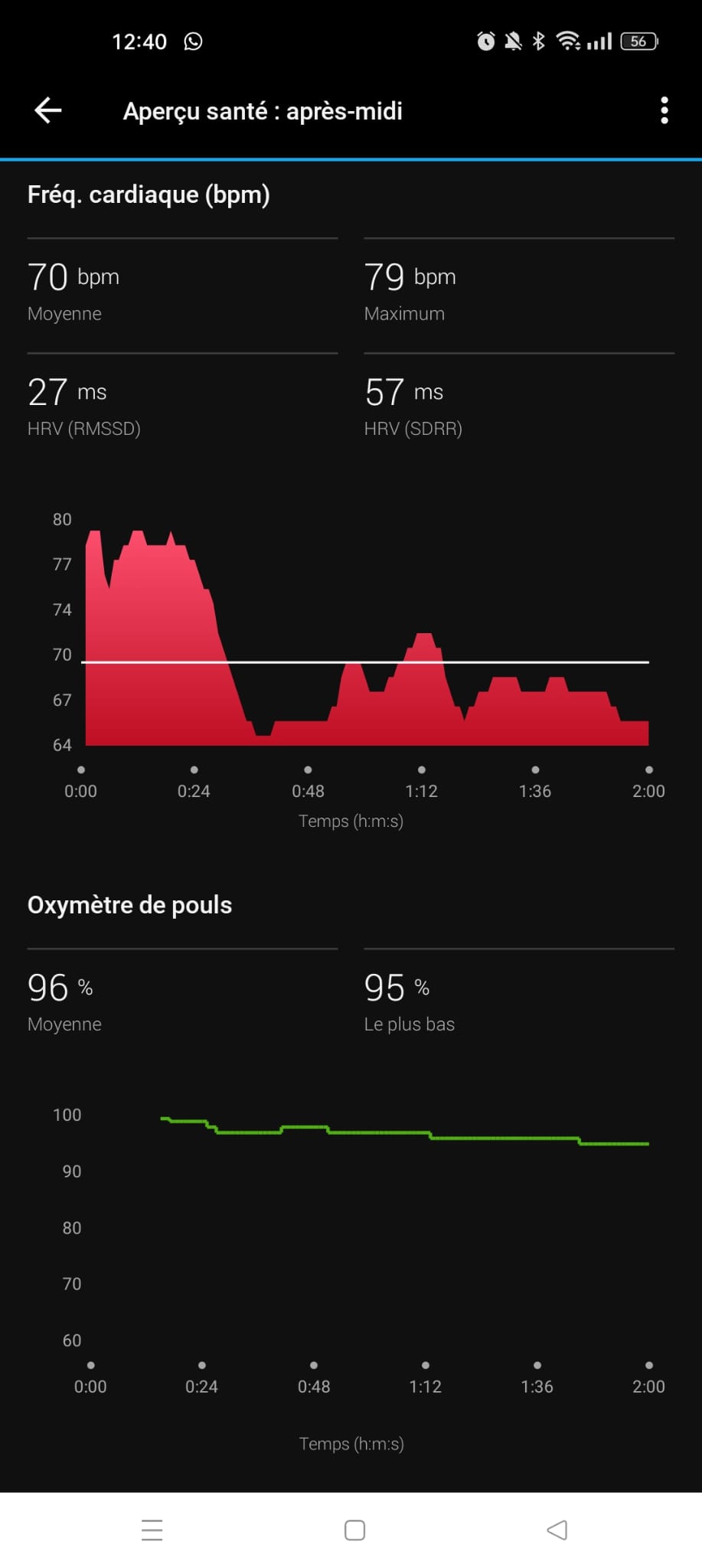The width and height of the screenshot is (702, 1568).
Task: Open the three-dot overflow menu
Action: tap(664, 110)
